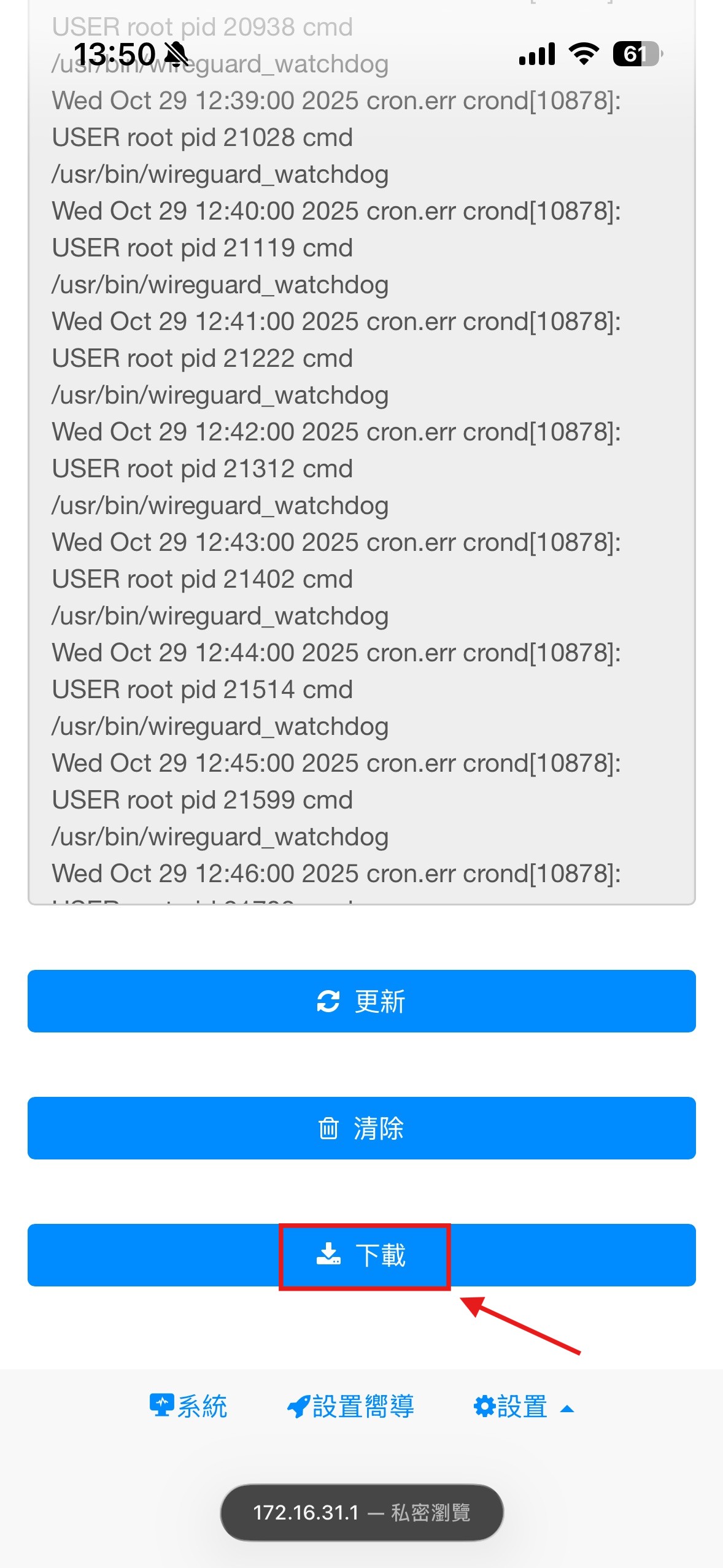
Task: Click the 更新 button to refresh the log
Action: point(362,1001)
